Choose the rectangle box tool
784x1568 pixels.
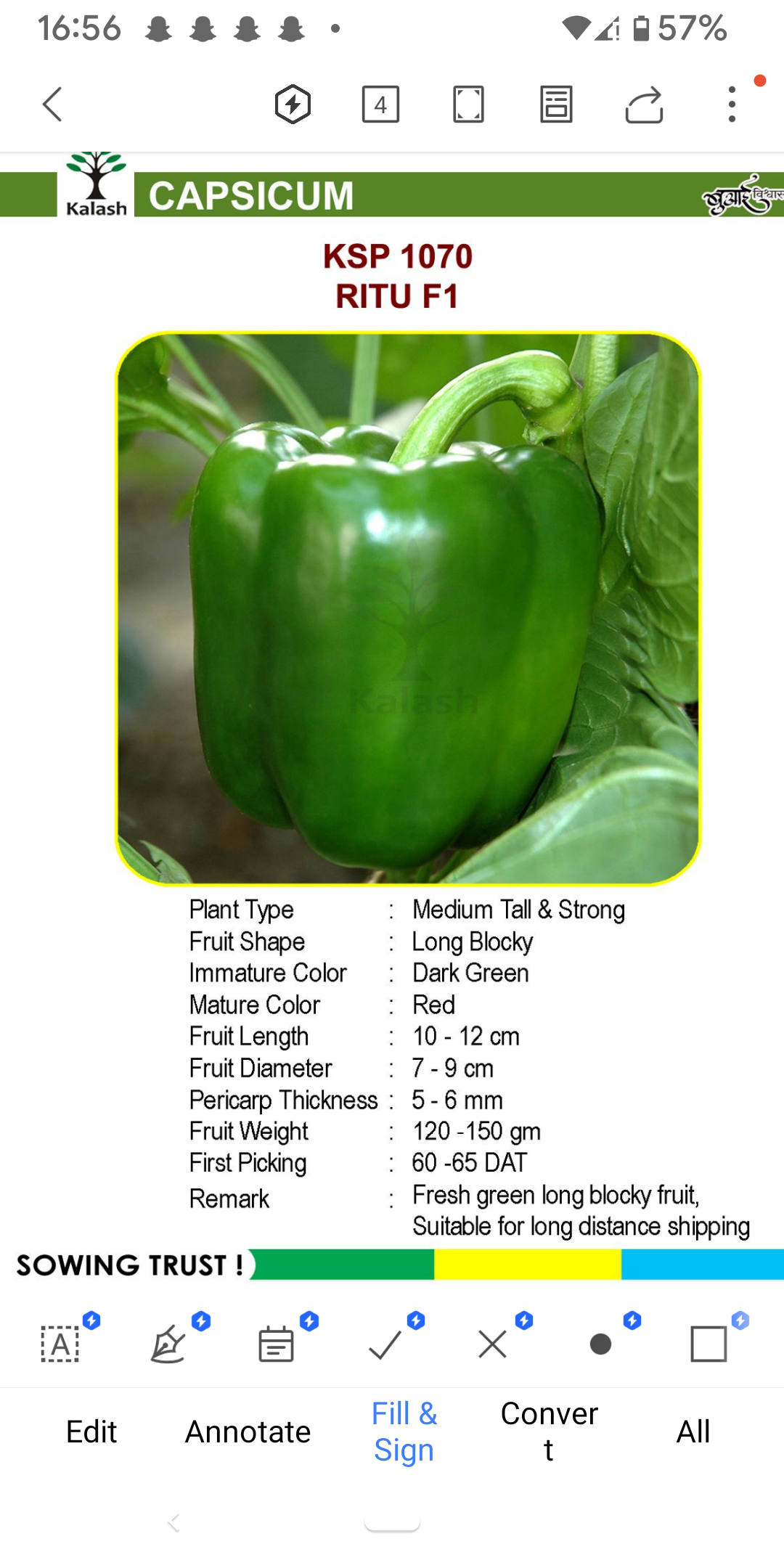pyautogui.click(x=709, y=1344)
